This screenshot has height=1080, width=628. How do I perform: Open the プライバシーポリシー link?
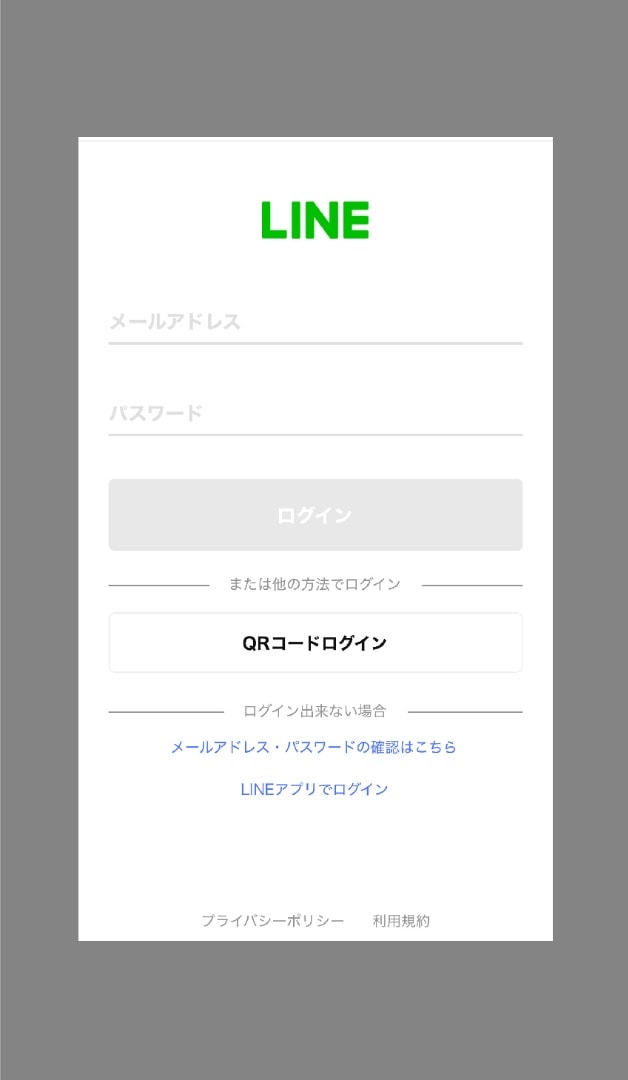(272, 921)
